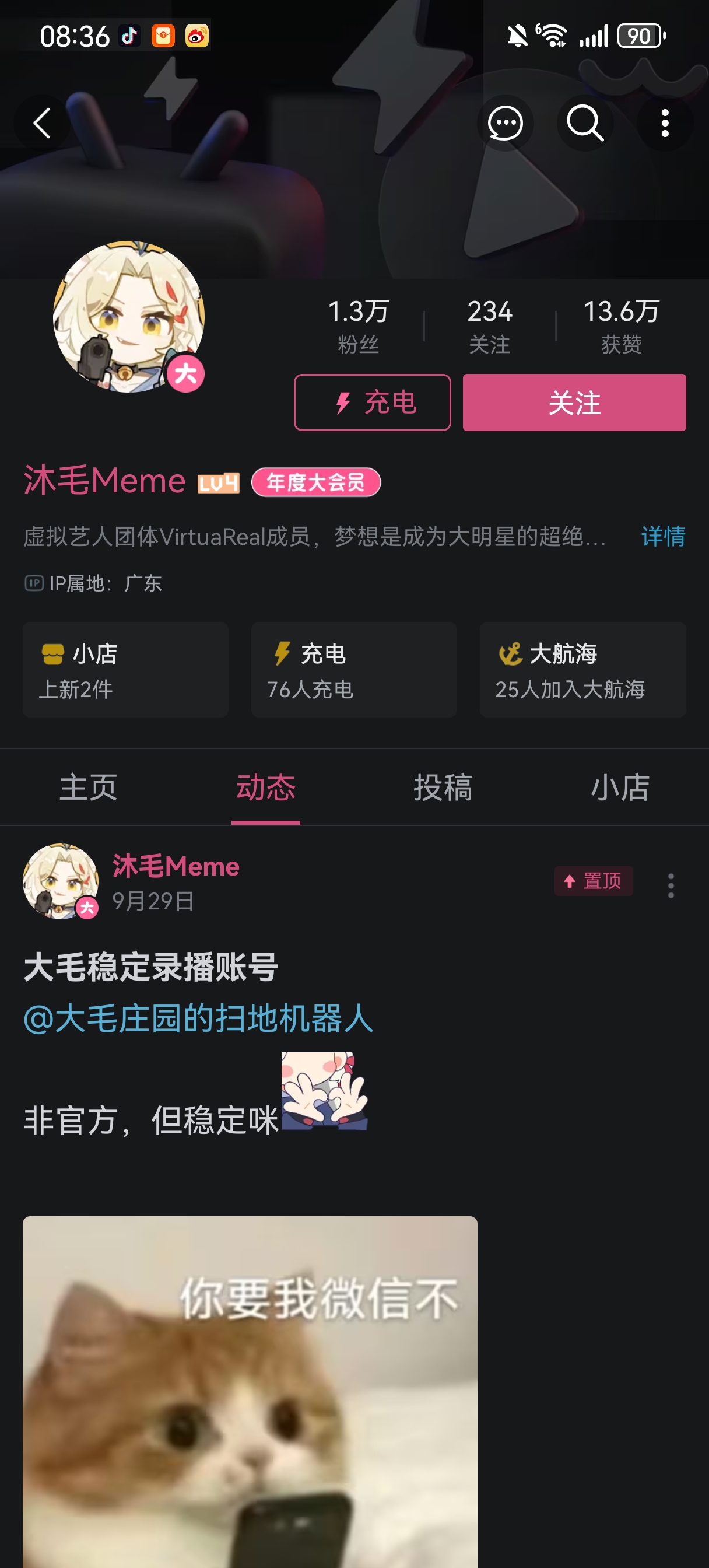This screenshot has width=709, height=1568.
Task: Tap the 充电 button to charge
Action: pos(372,402)
